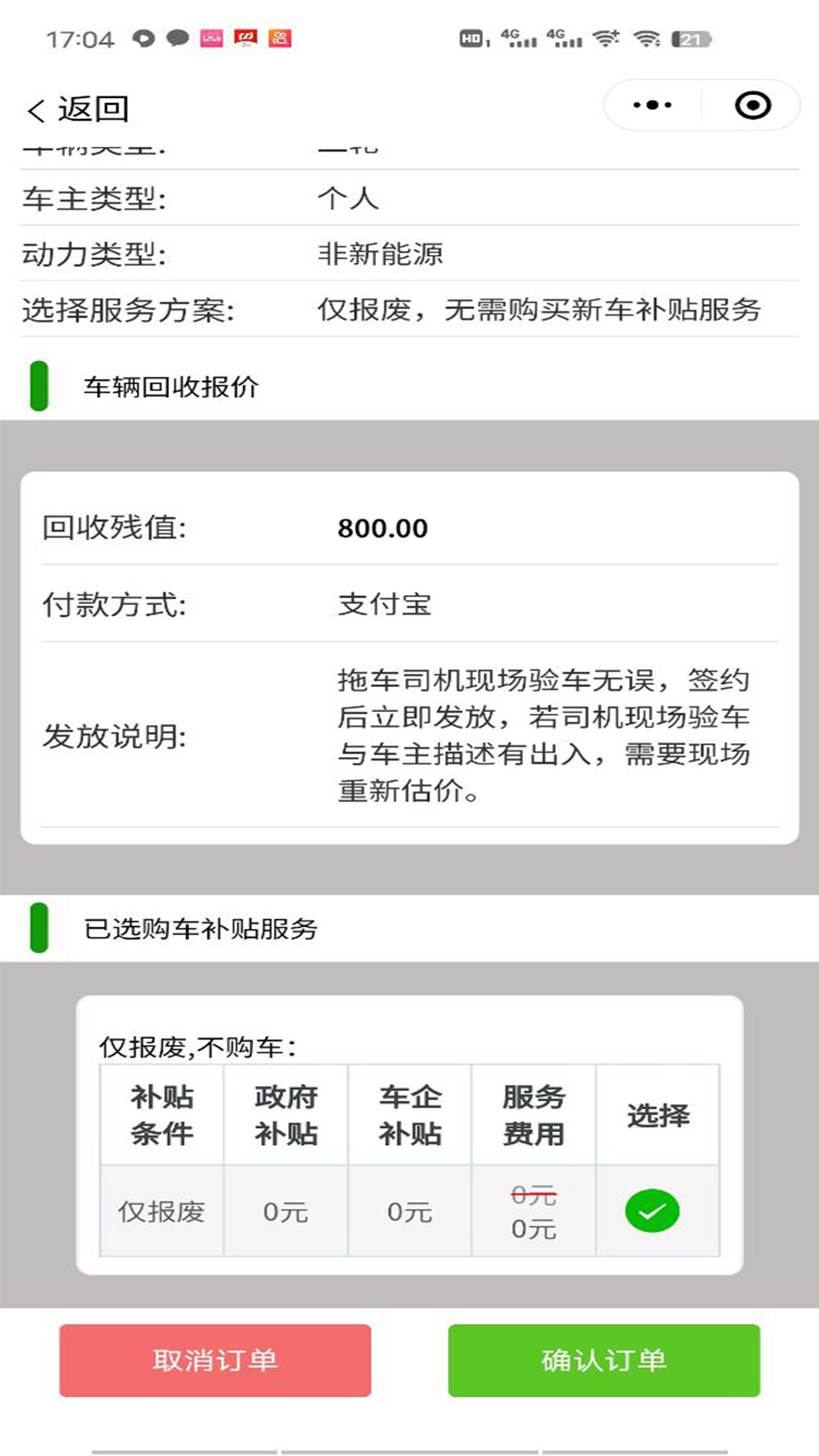Go back using the 返回 button
This screenshot has width=819, height=1456.
coord(79,110)
